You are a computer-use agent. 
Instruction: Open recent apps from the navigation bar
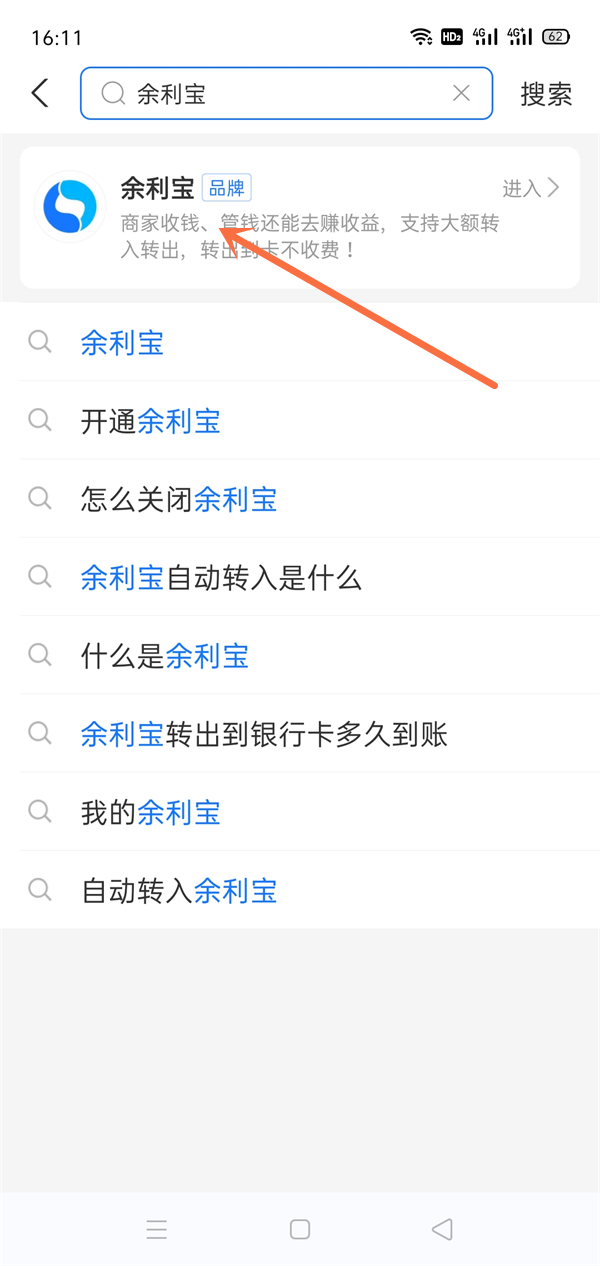157,1229
